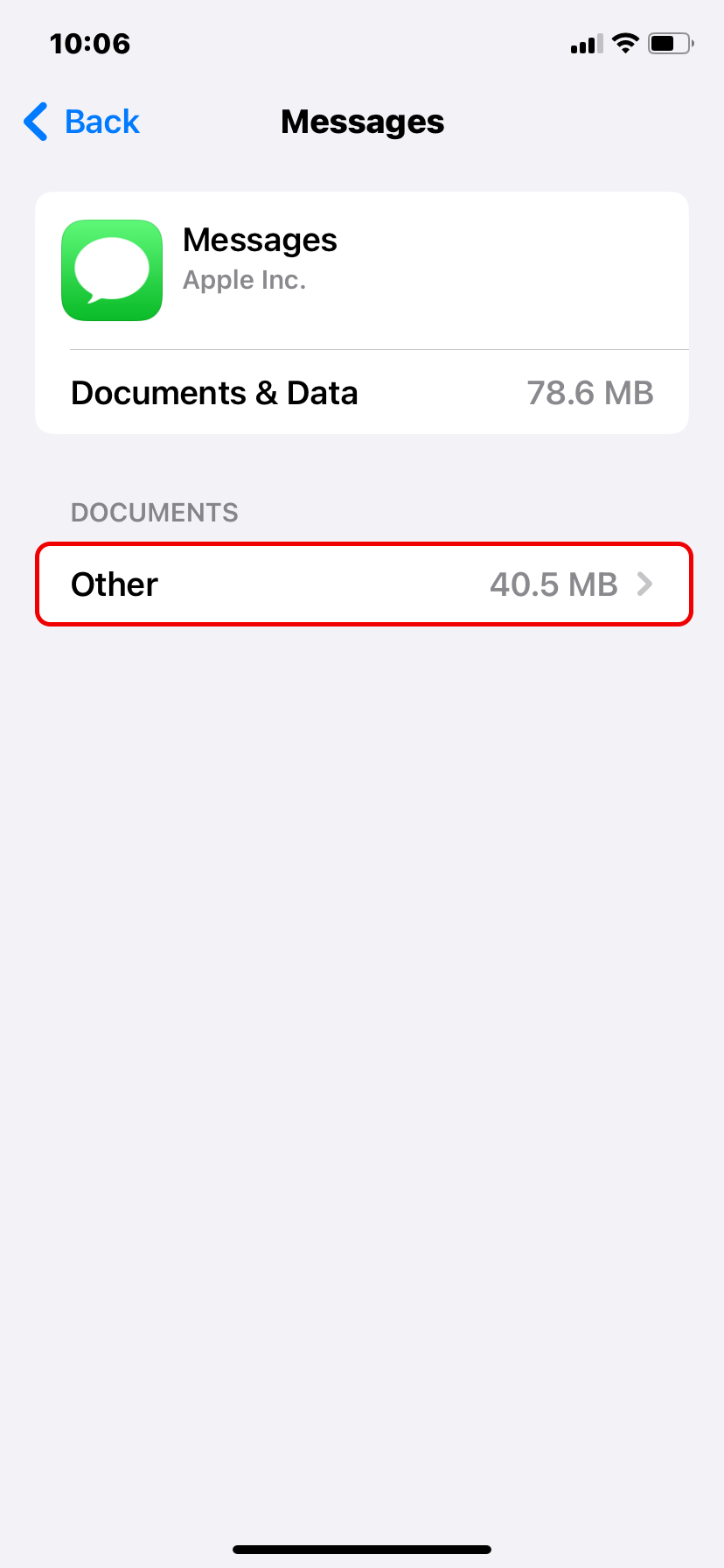
Task: Tap the DOCUMENTS section header label
Action: 154,513
